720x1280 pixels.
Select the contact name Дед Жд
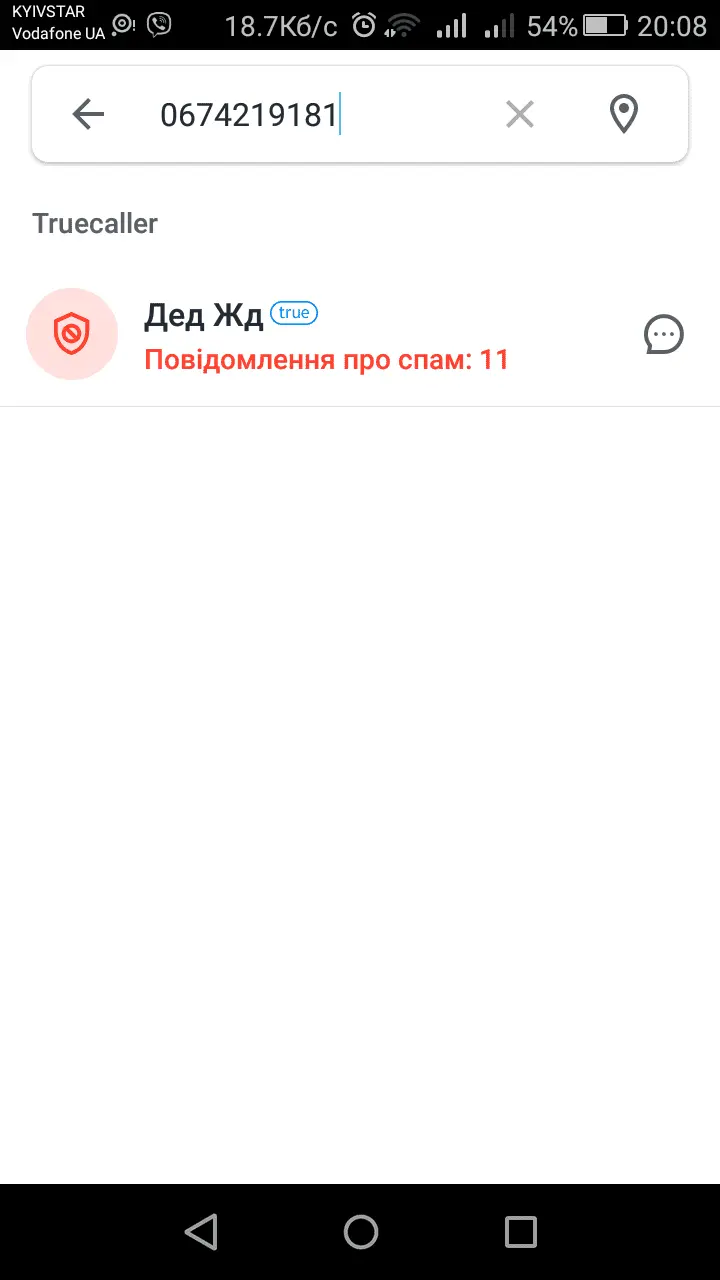(204, 315)
